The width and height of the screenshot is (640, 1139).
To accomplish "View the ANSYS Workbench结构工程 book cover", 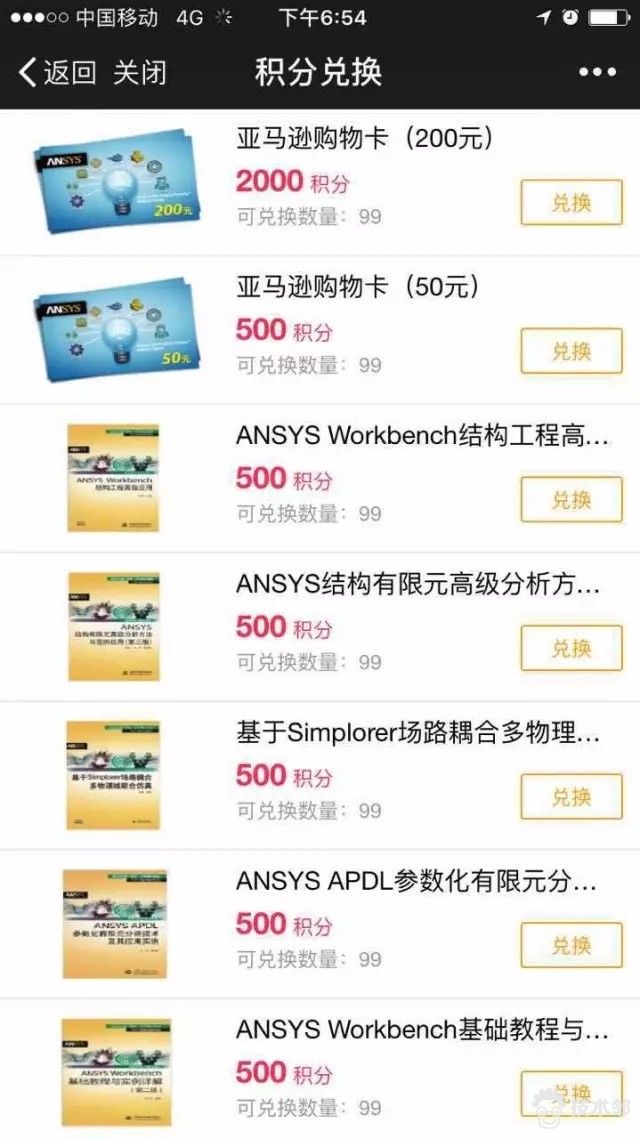I will [113, 478].
